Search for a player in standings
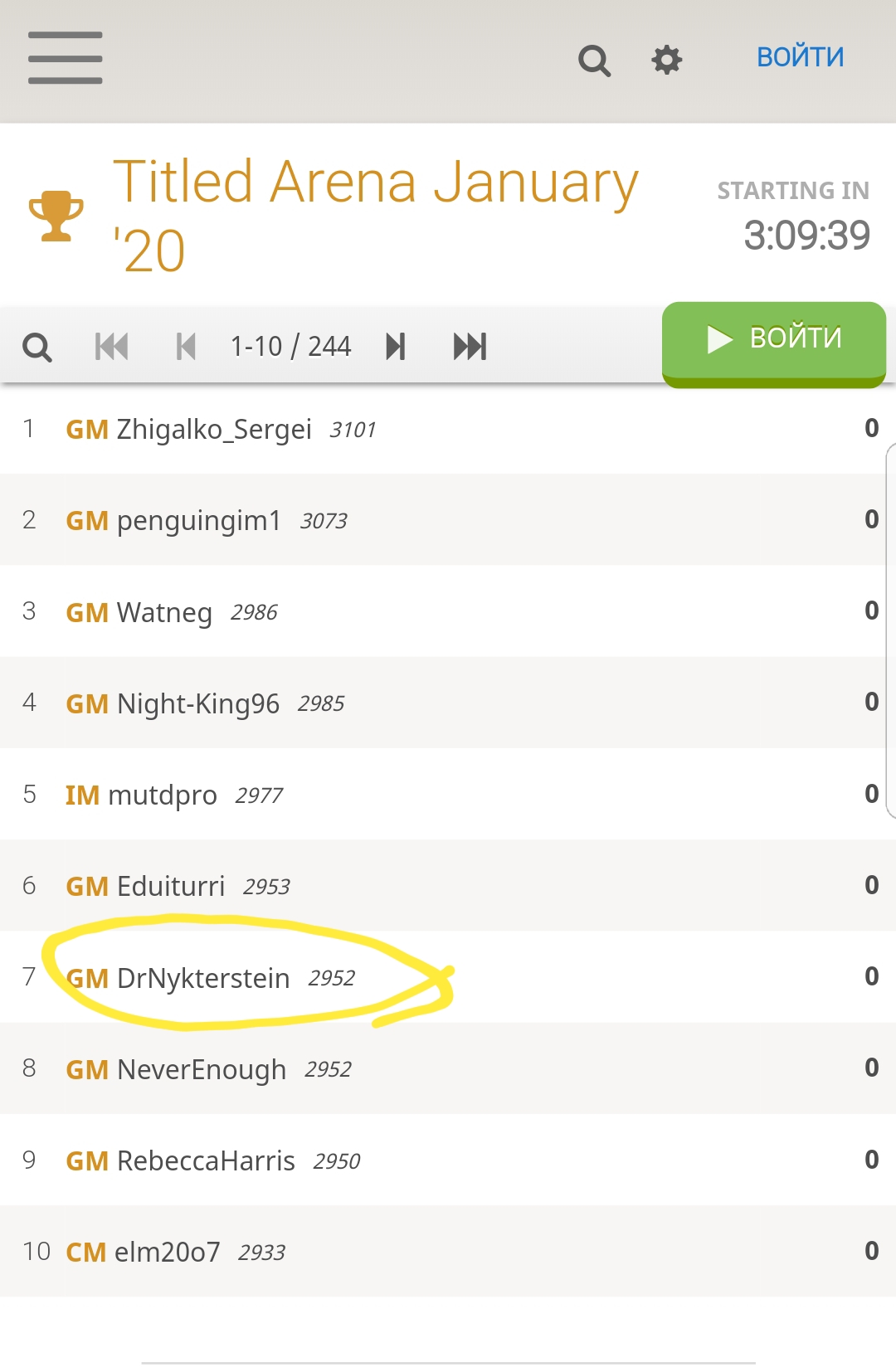Screen dimensions: 896x1372 (x=37, y=347)
